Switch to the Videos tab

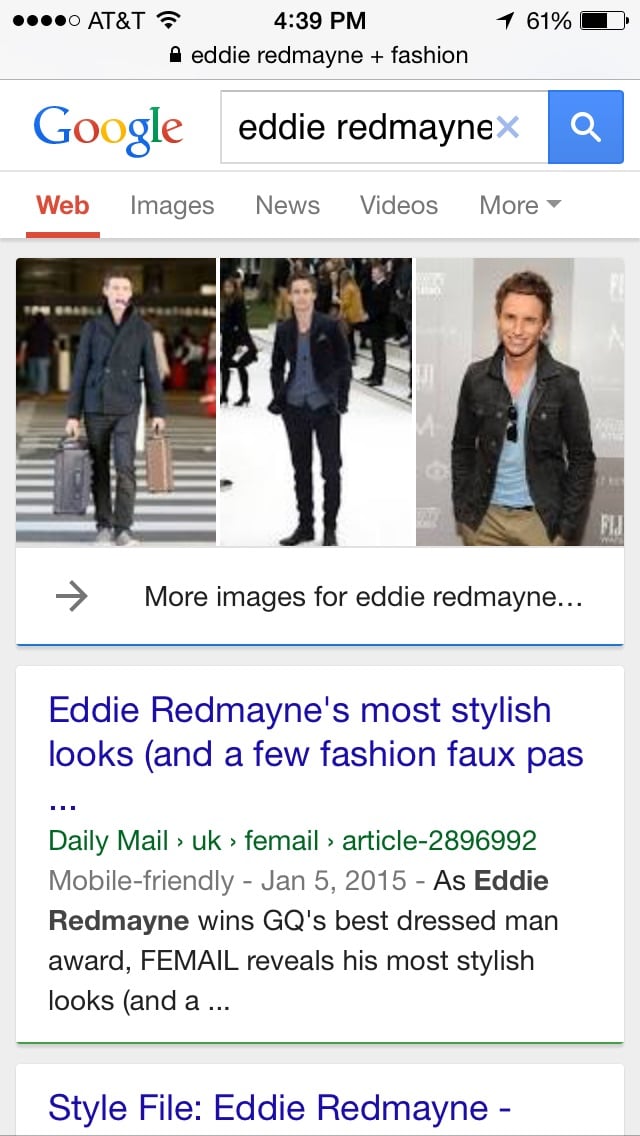399,206
